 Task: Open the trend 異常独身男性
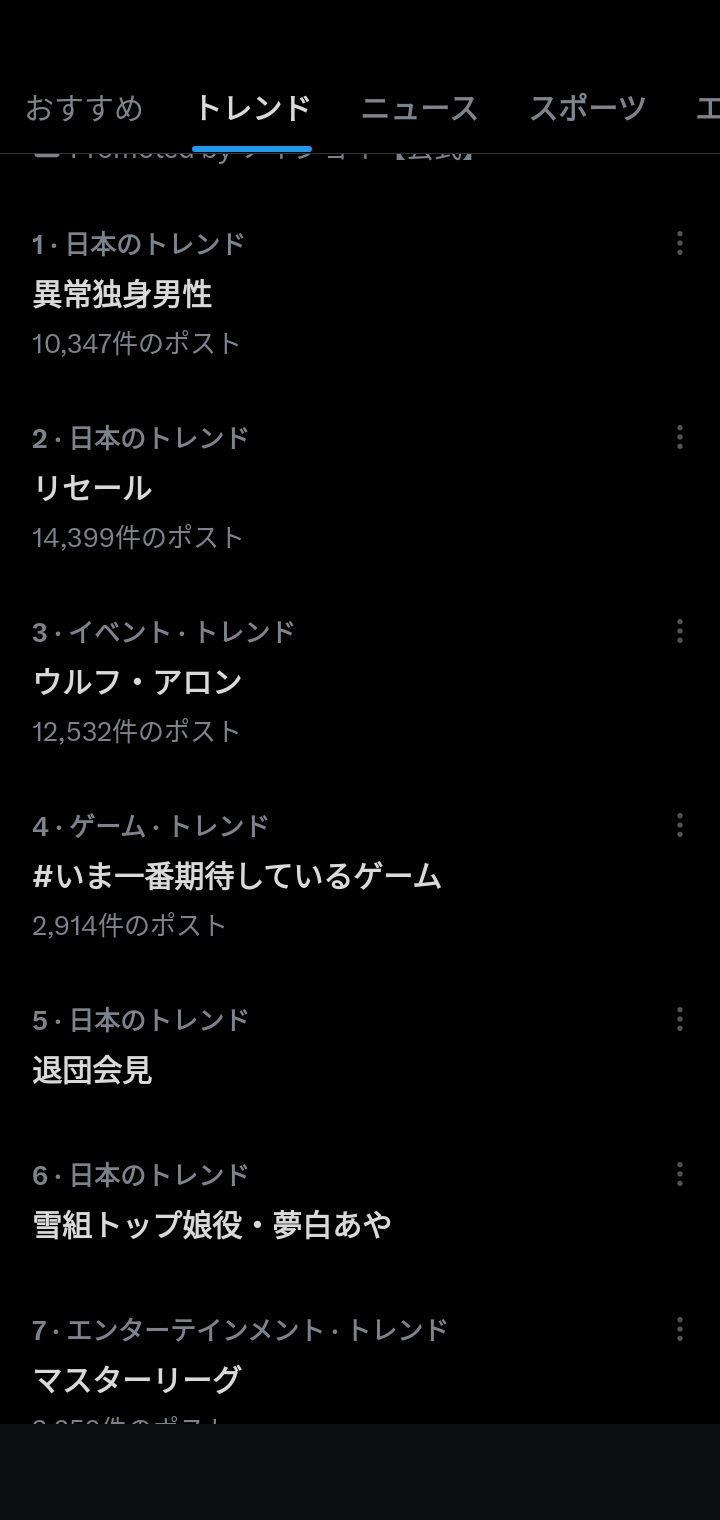pyautogui.click(x=122, y=294)
